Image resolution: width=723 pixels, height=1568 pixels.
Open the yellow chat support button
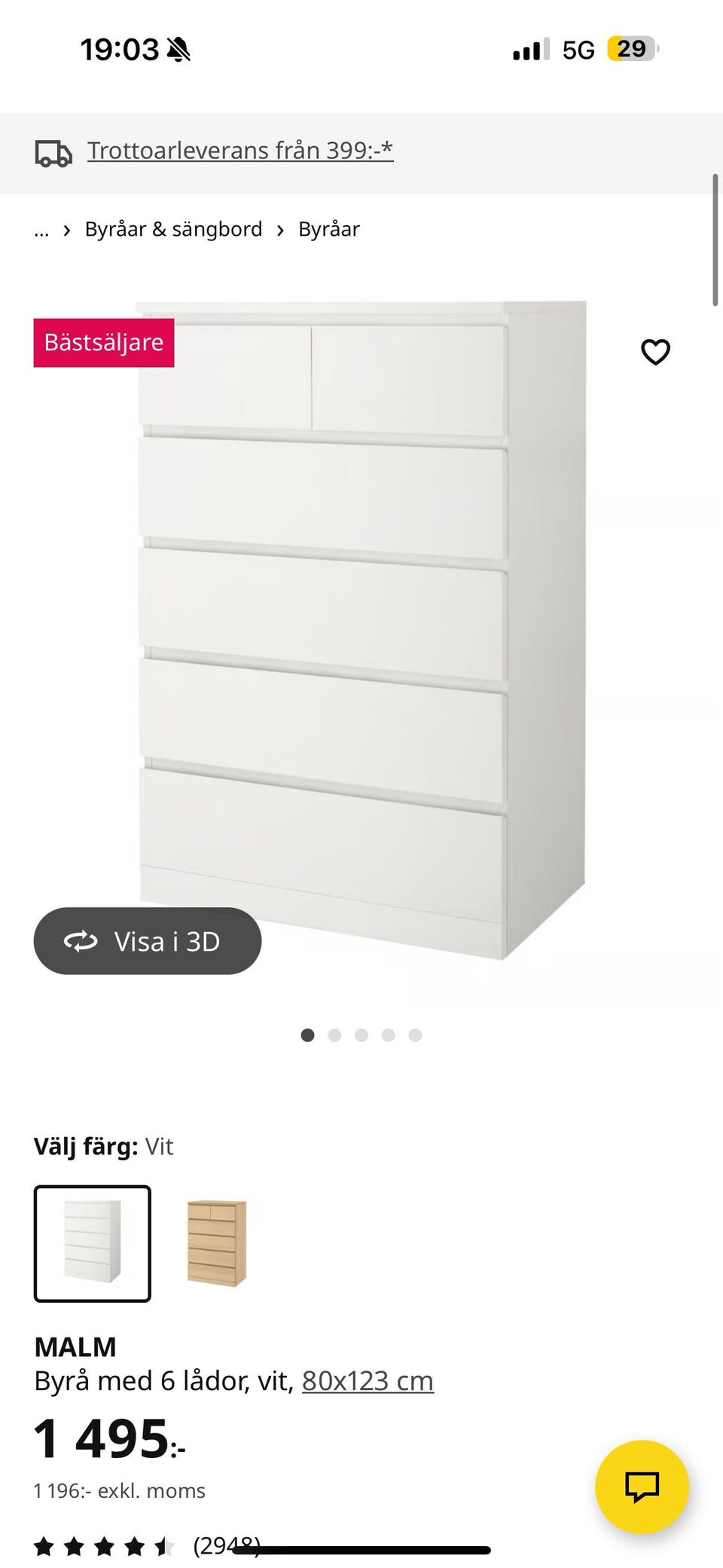[642, 1487]
